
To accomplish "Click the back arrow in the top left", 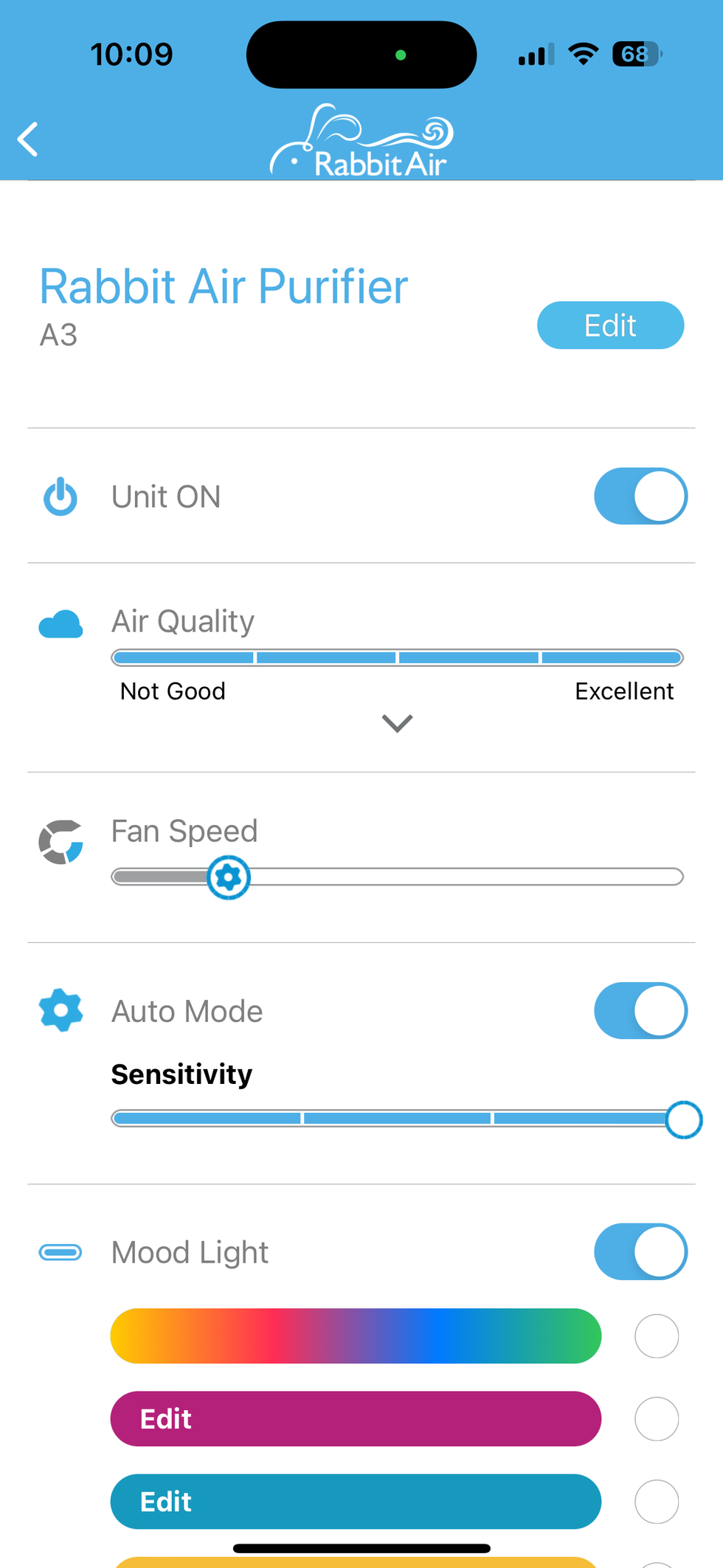I will [x=27, y=139].
